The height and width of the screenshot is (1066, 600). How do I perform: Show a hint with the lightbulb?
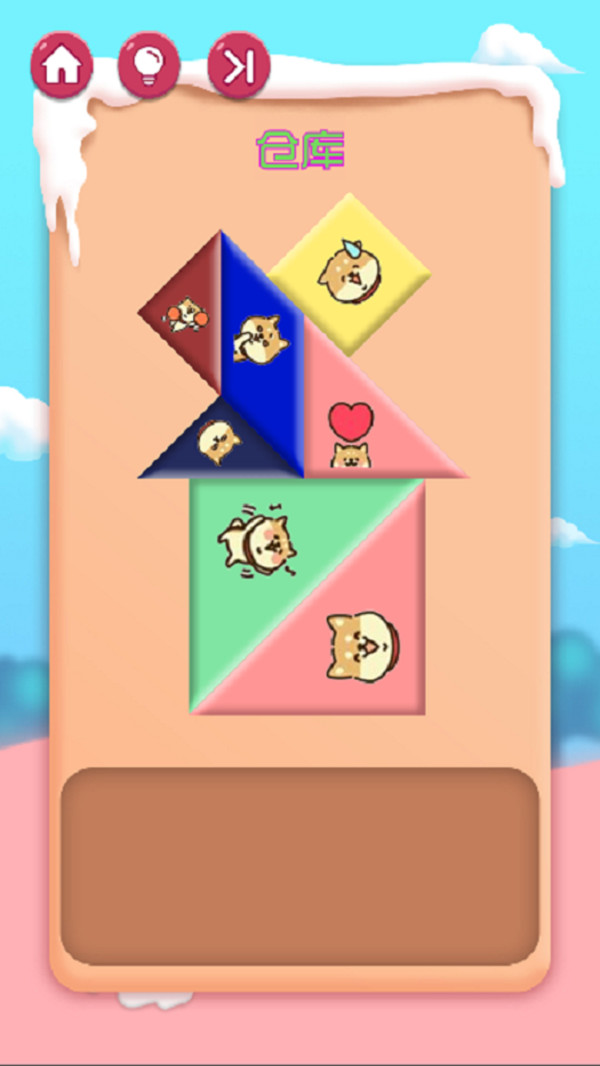[x=149, y=66]
